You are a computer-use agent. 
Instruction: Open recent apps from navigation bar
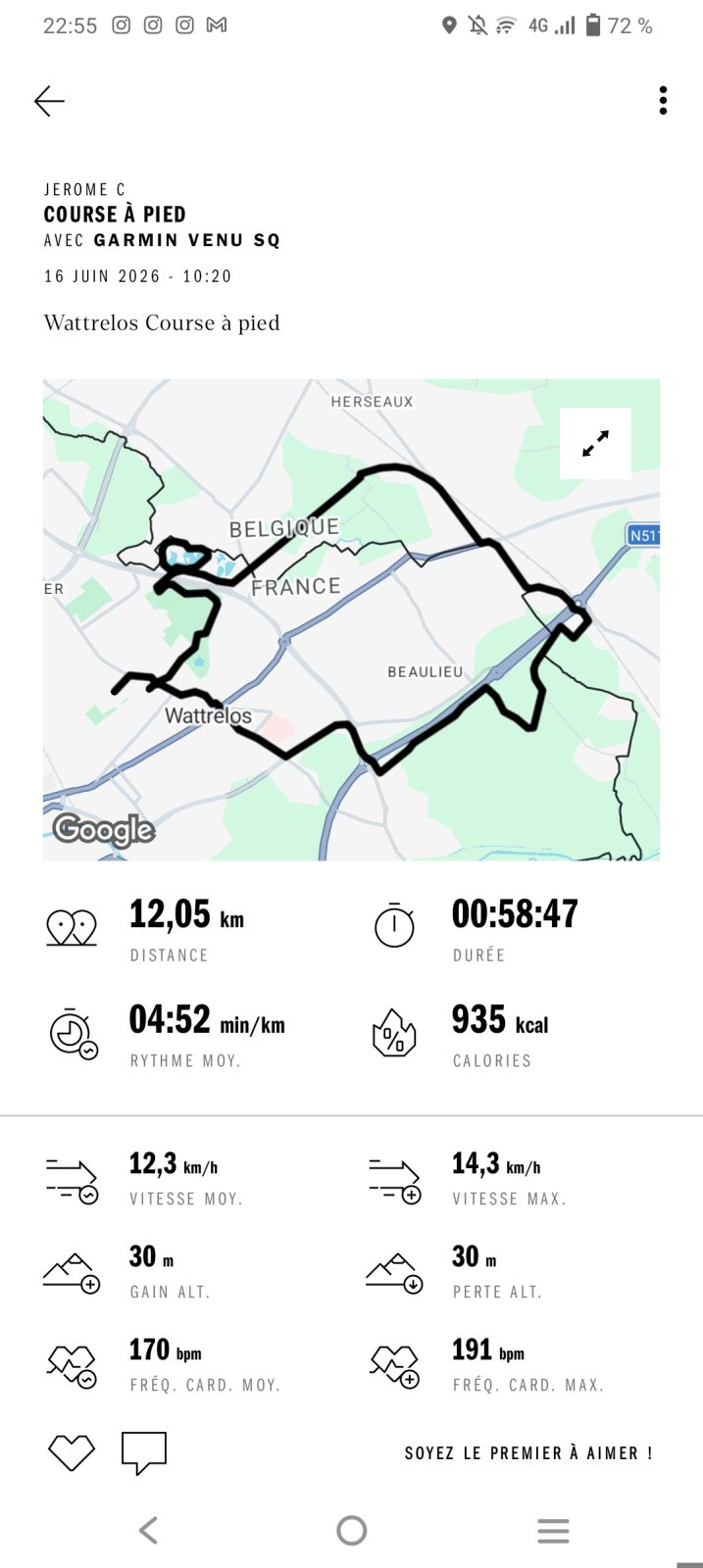[553, 1531]
